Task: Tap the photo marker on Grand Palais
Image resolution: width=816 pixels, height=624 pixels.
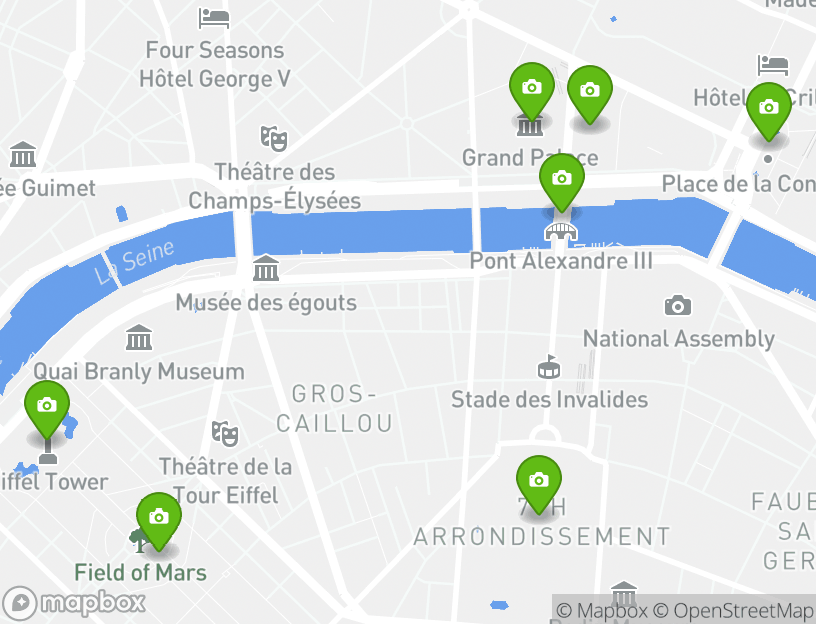Action: (x=531, y=89)
